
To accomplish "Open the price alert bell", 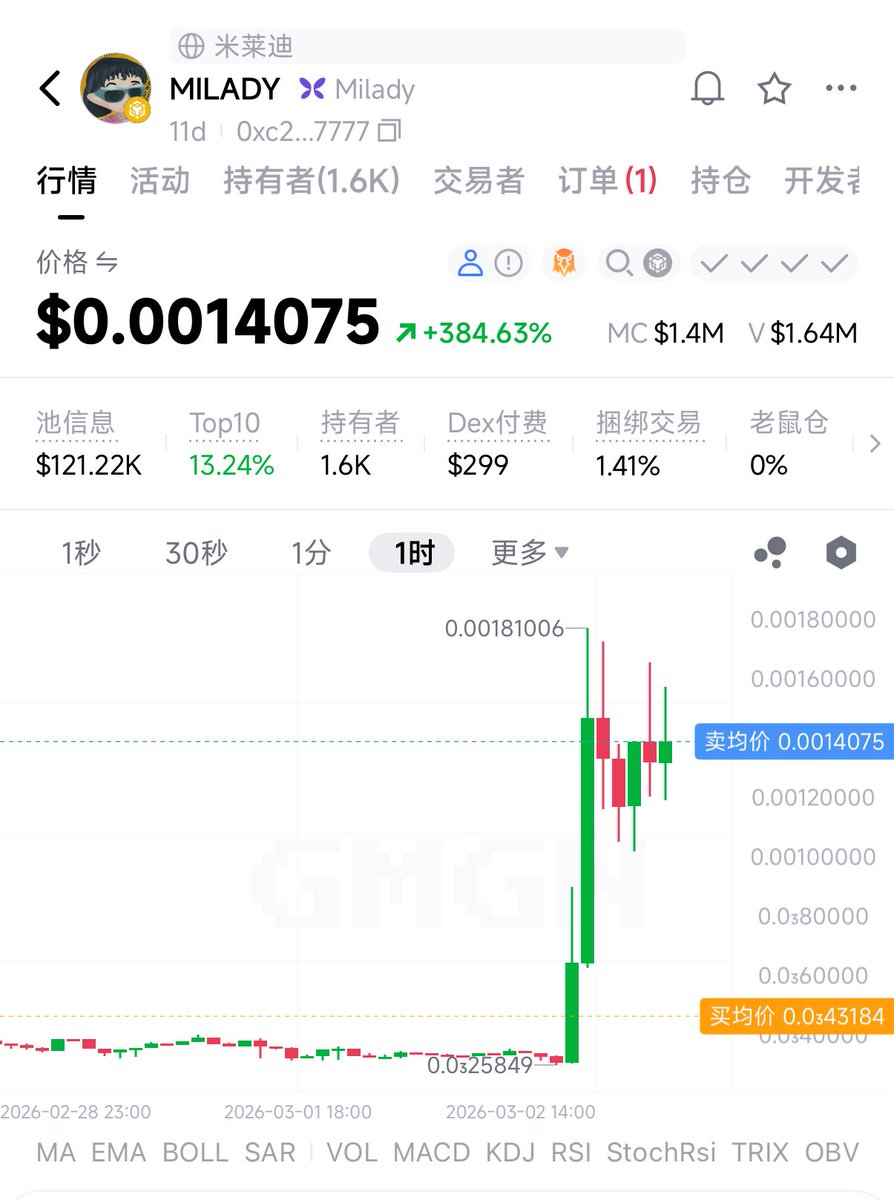I will 708,89.
